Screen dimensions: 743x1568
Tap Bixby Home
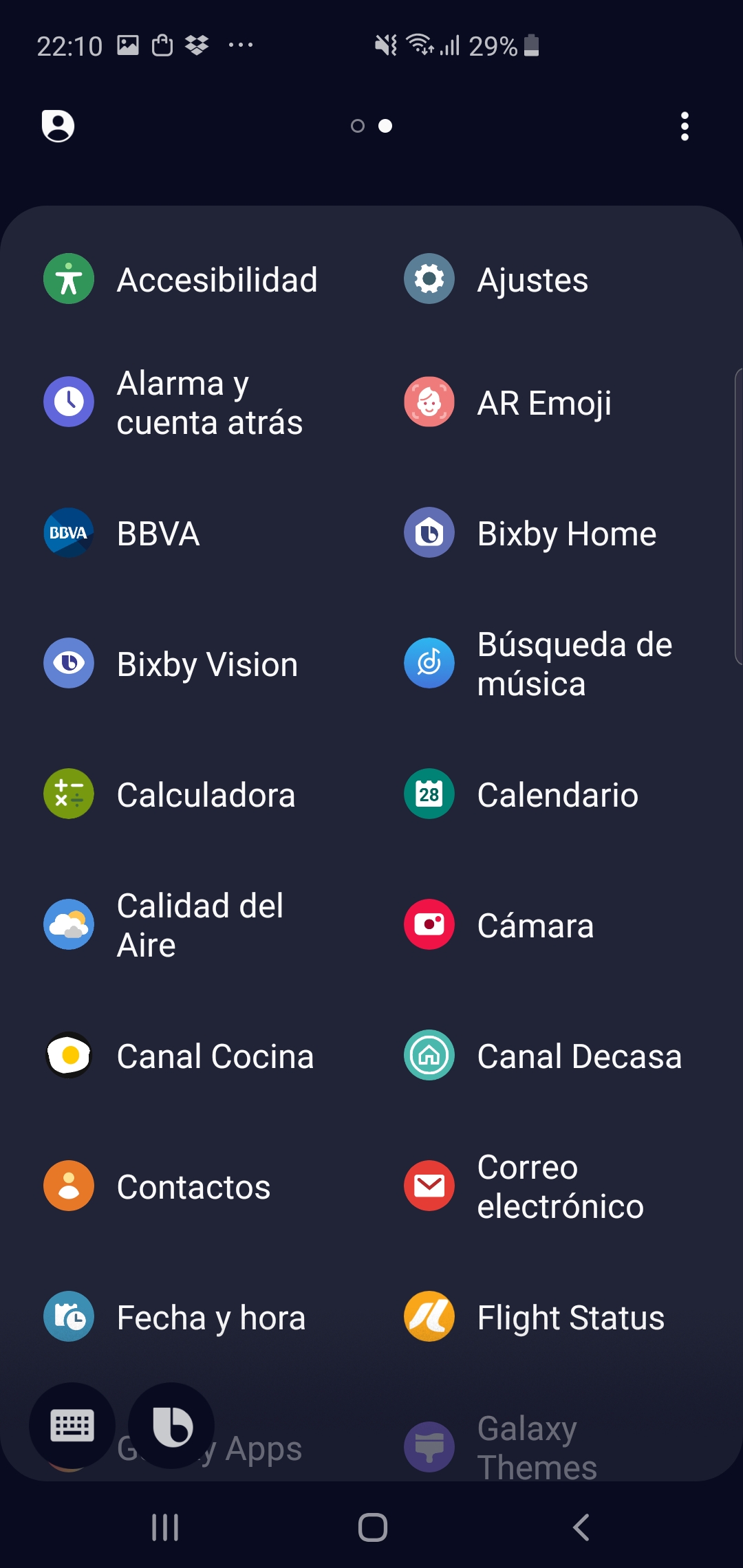(x=530, y=533)
